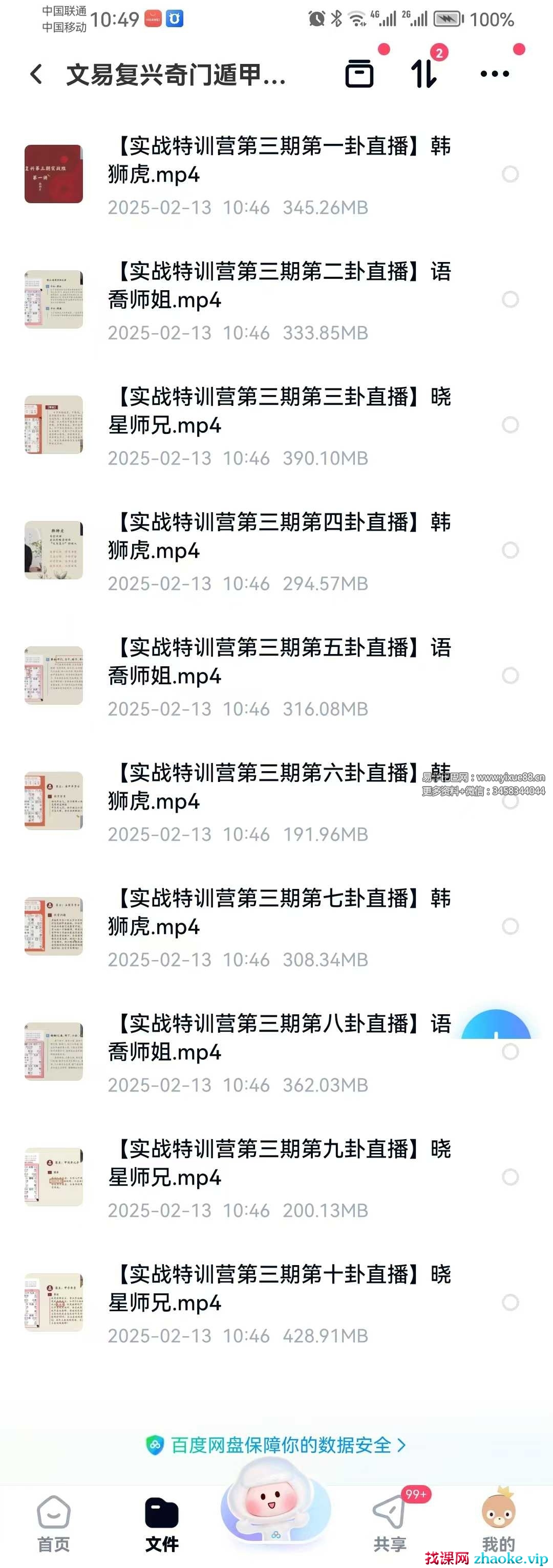Open the transfer list icon
The image size is (553, 1568).
(x=424, y=74)
